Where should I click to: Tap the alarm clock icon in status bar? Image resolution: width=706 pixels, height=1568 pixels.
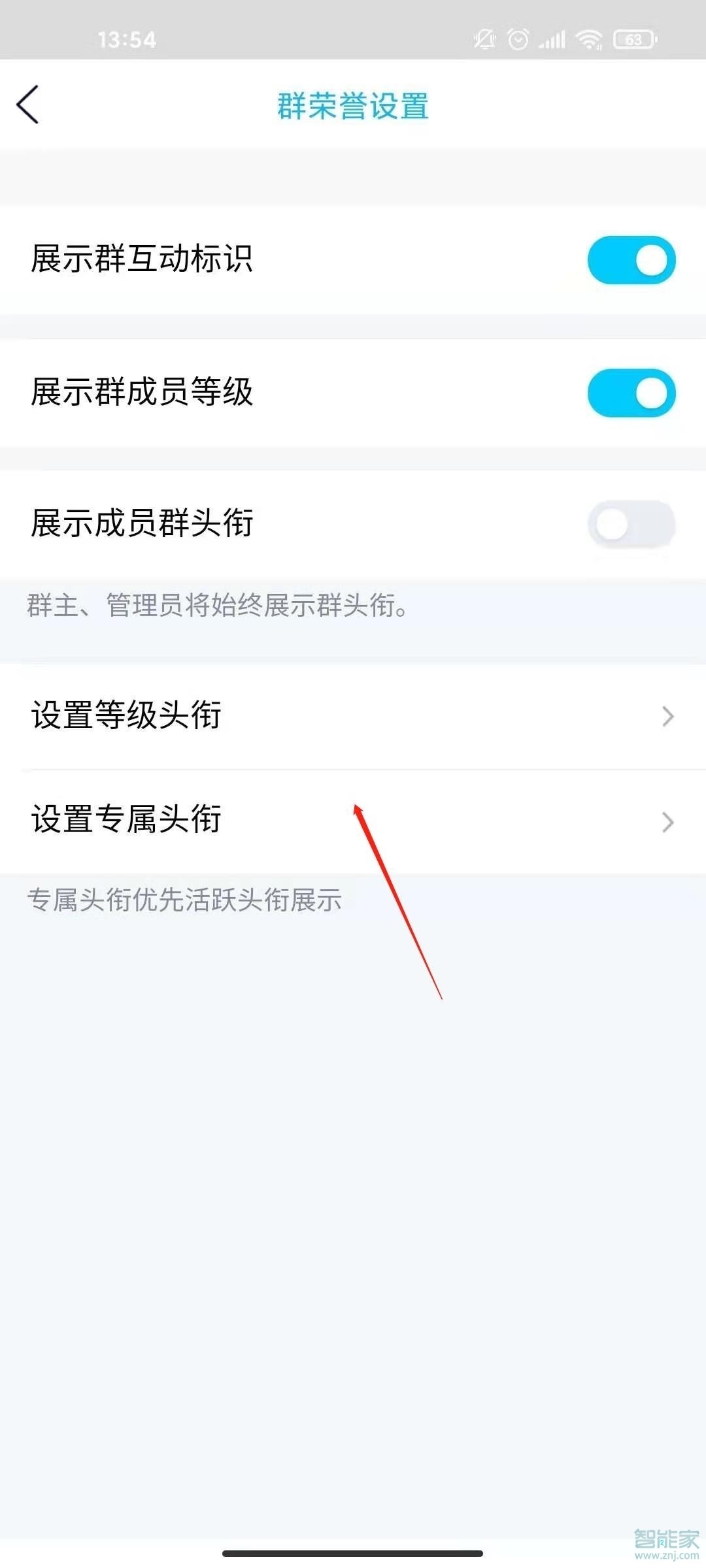[x=518, y=39]
